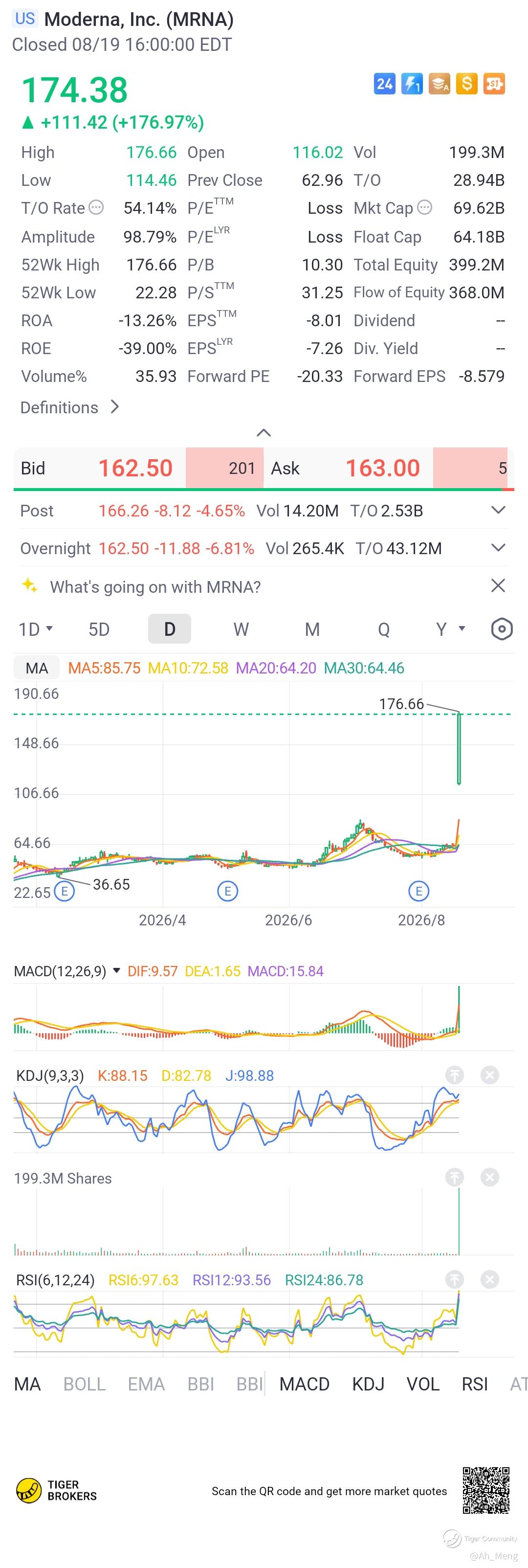Viewport: 528px width, 1568px height.
Task: Dismiss the What's going on banner
Action: tap(498, 585)
